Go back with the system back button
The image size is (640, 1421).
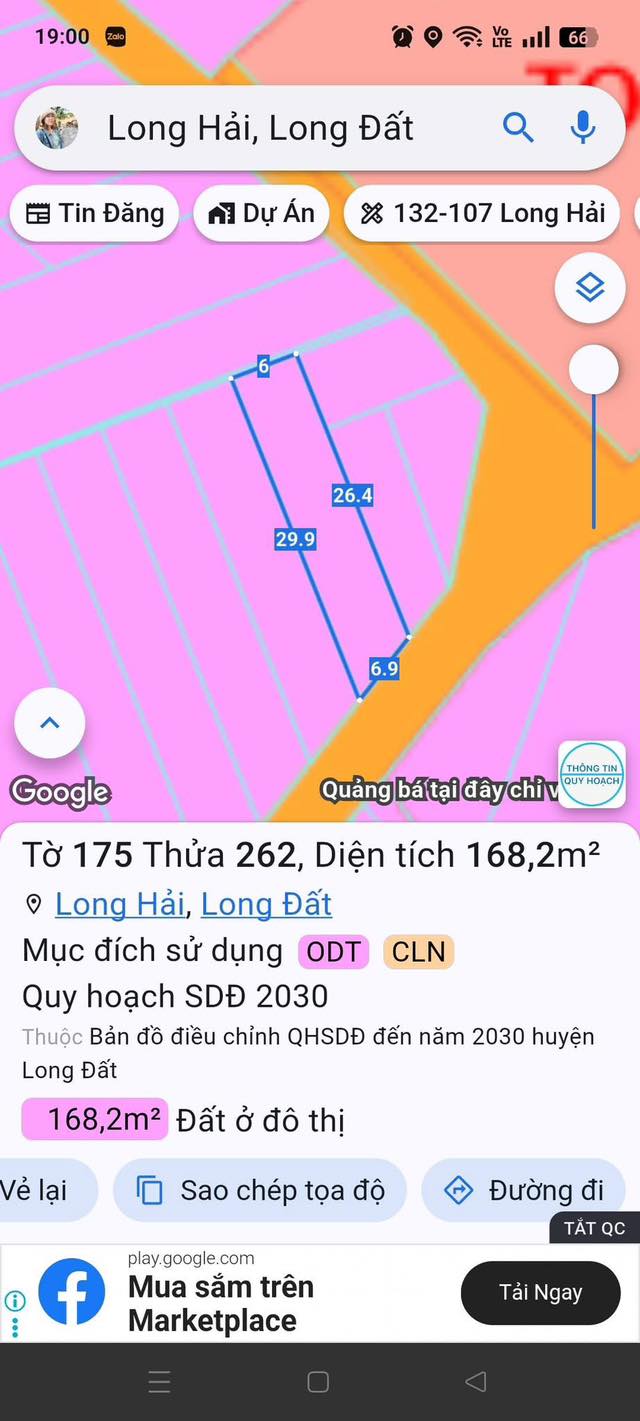click(476, 1382)
